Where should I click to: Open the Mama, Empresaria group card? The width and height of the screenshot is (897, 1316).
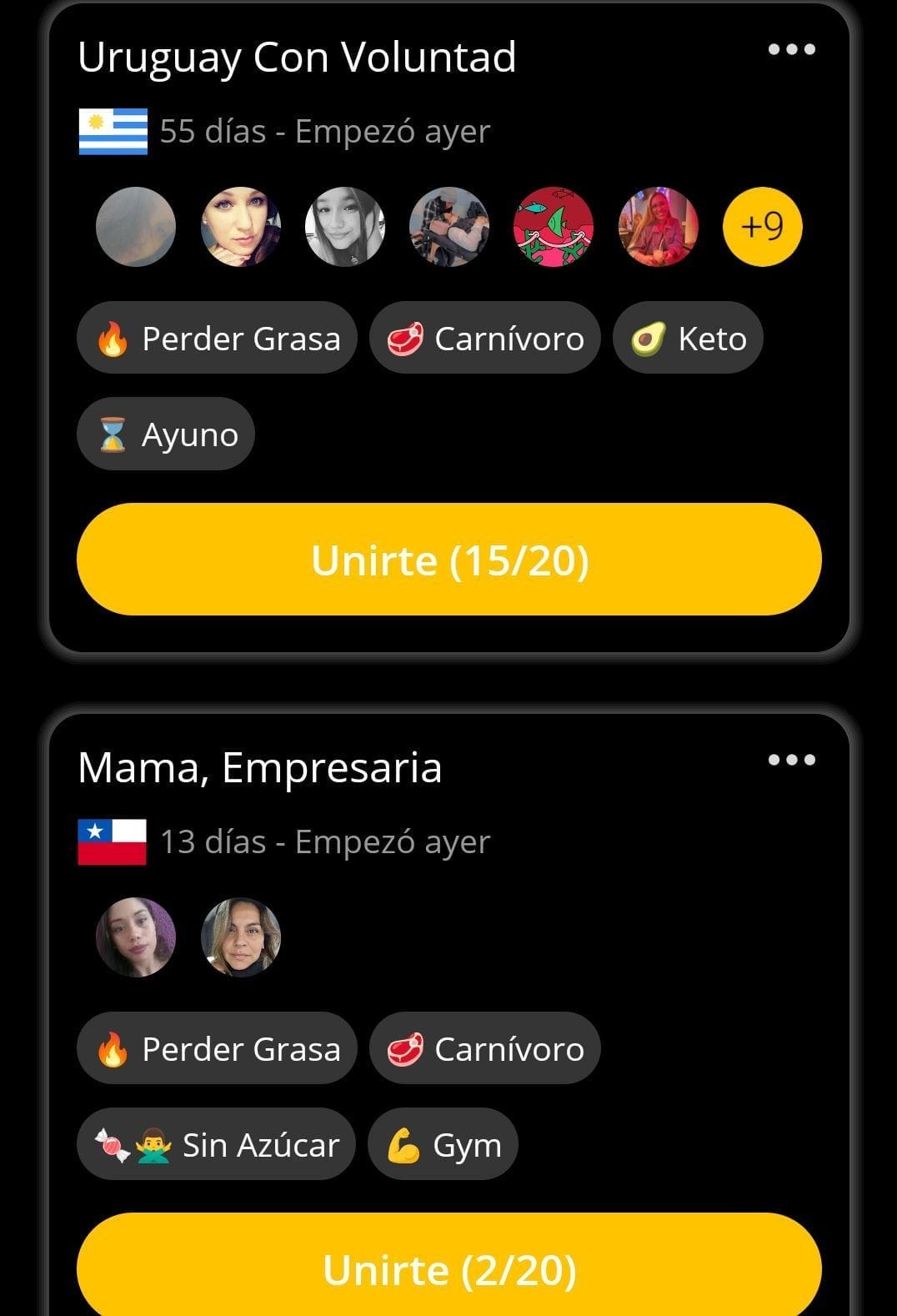click(x=259, y=768)
